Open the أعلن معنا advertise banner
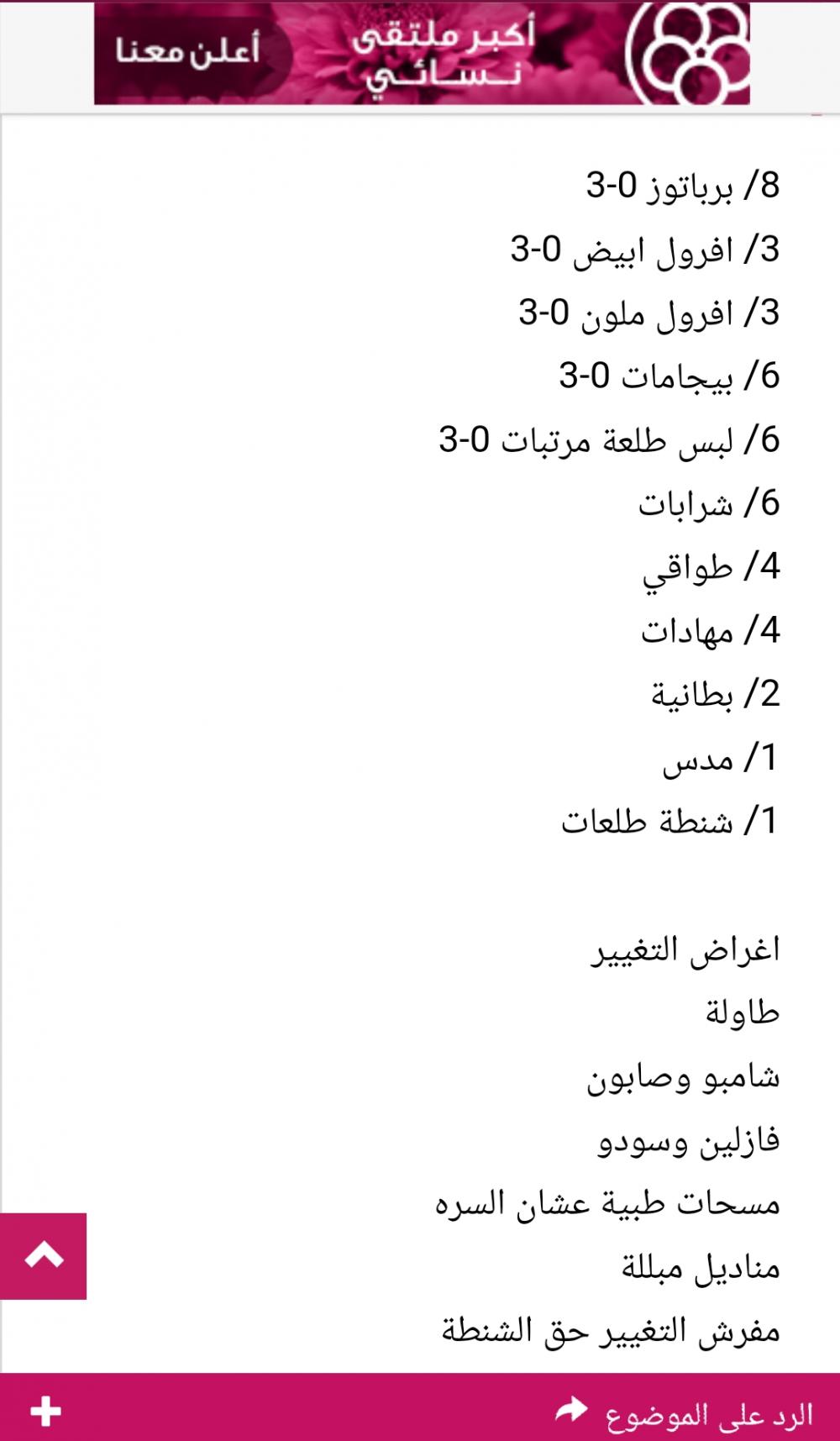 tap(188, 52)
